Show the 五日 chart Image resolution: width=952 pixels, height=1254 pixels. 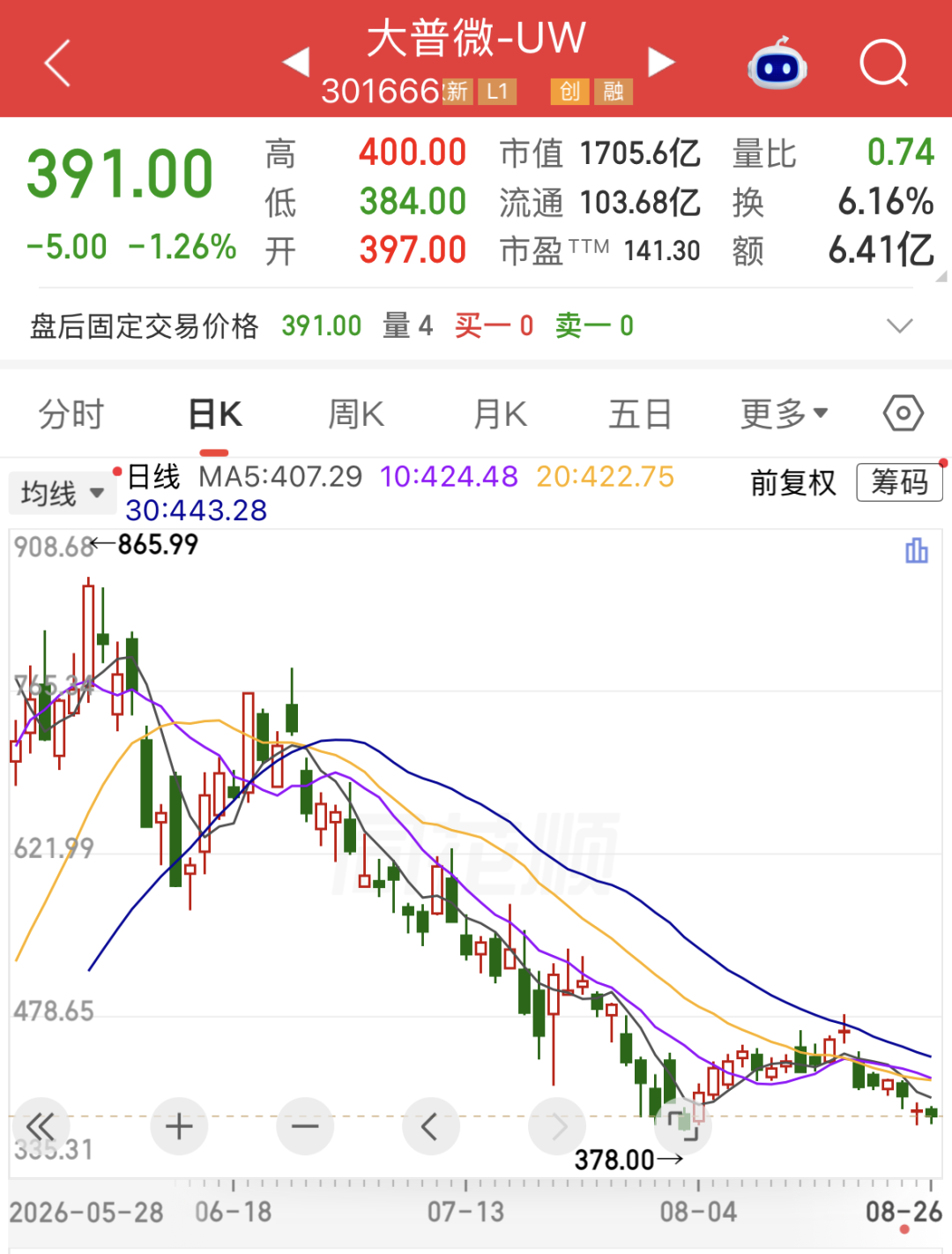pos(640,414)
